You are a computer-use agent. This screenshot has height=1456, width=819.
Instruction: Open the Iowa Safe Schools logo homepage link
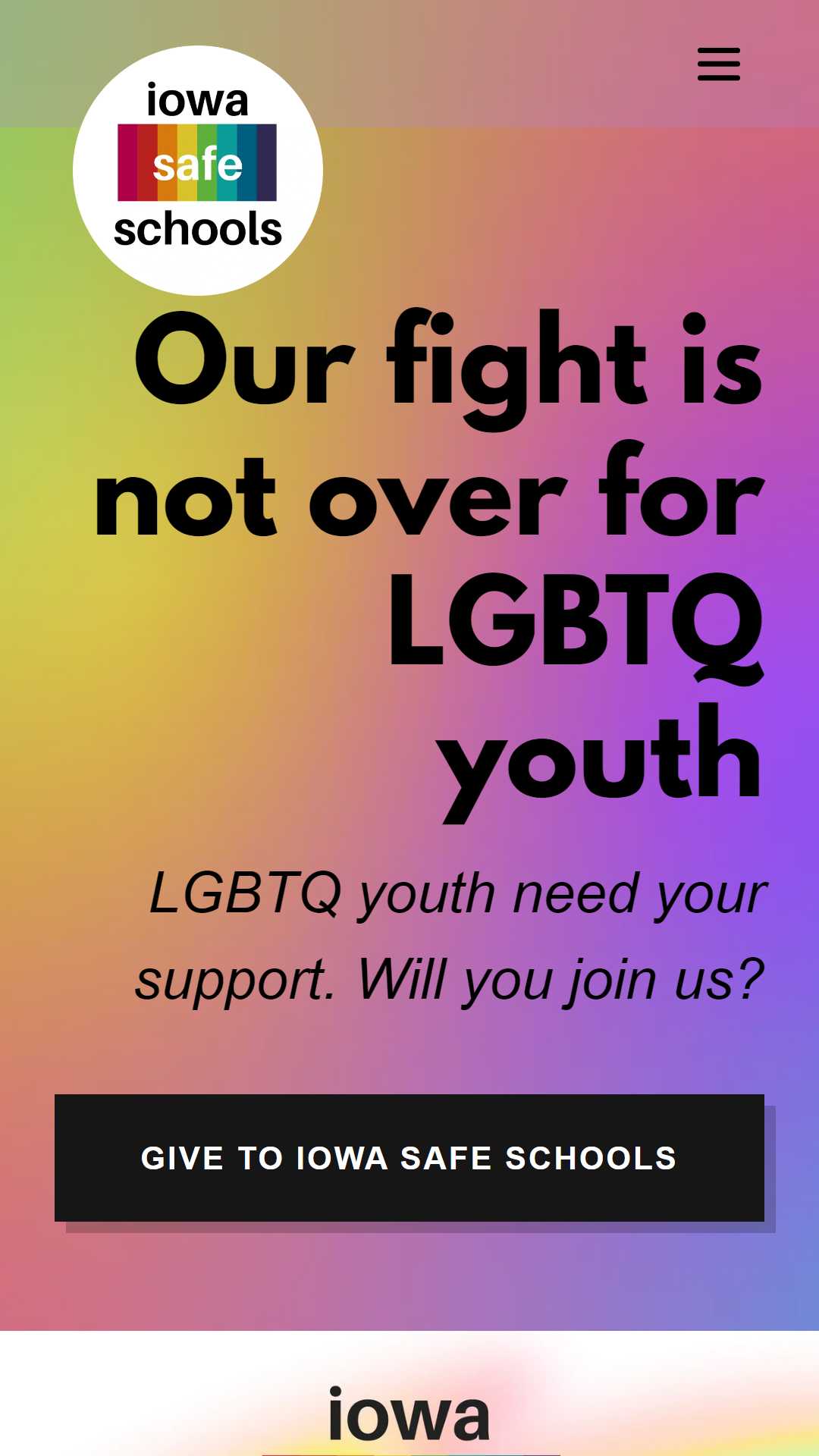198,171
